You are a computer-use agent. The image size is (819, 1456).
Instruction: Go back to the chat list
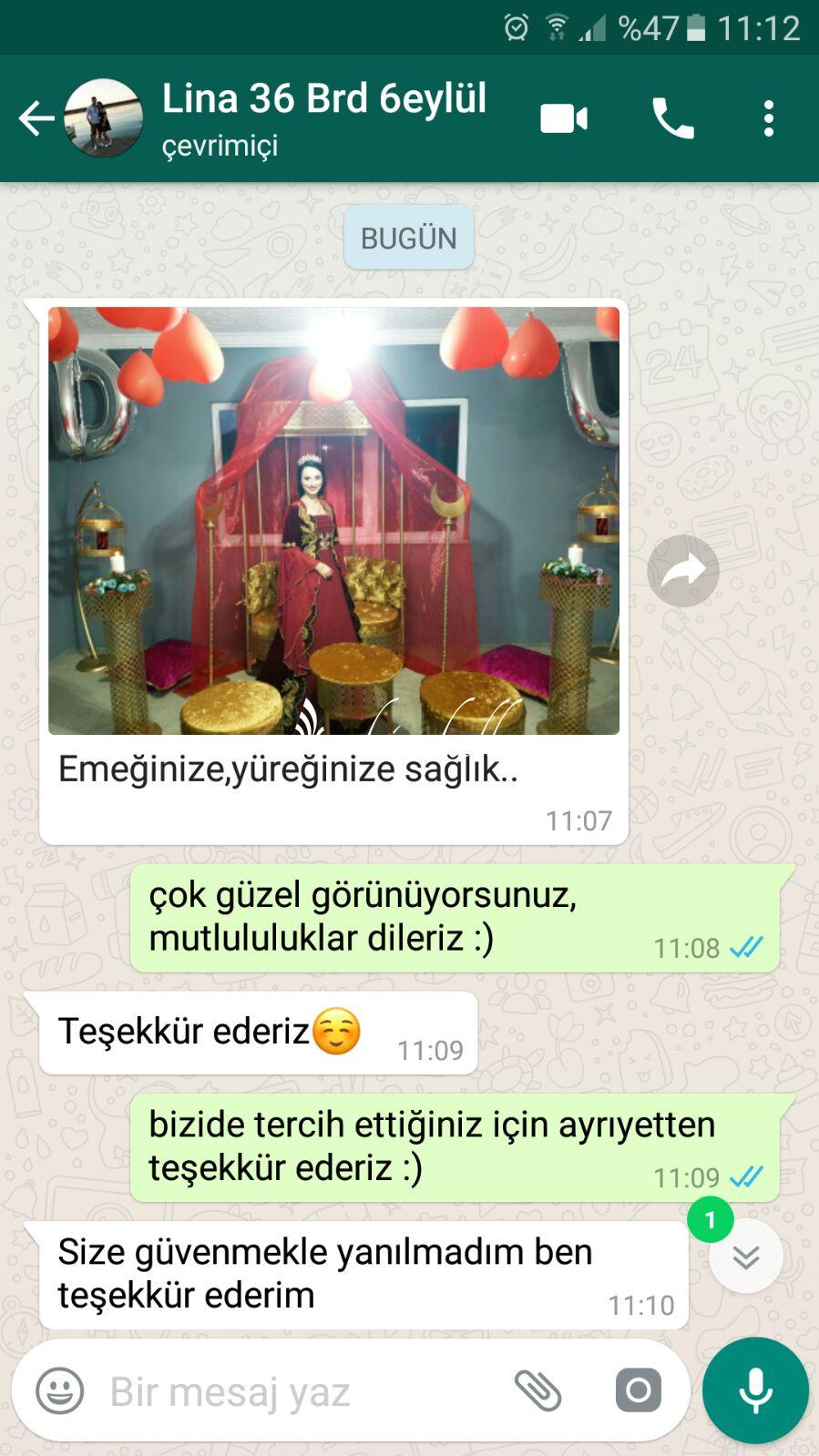(36, 118)
